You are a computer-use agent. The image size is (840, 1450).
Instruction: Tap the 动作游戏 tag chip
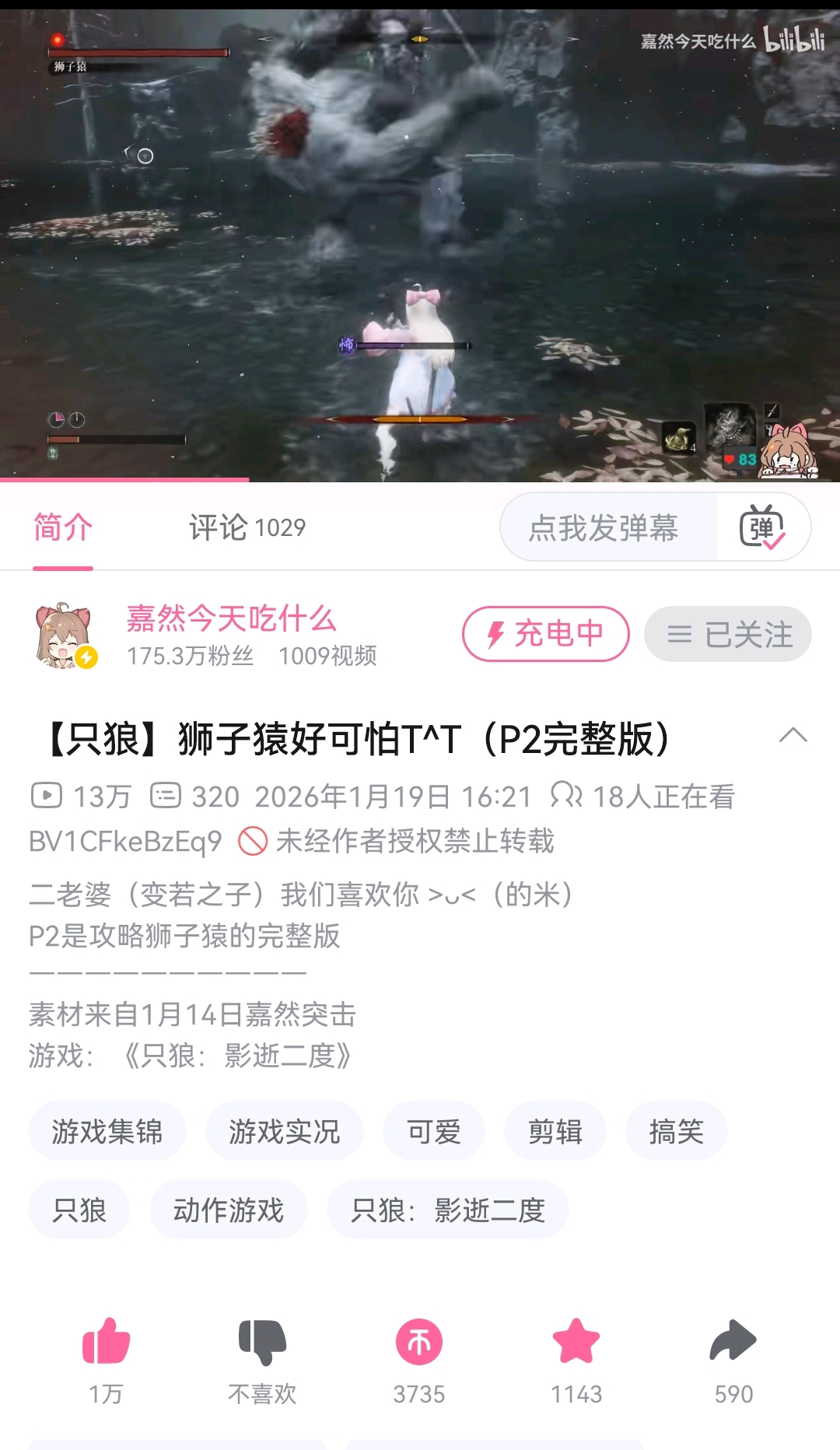tap(229, 1210)
